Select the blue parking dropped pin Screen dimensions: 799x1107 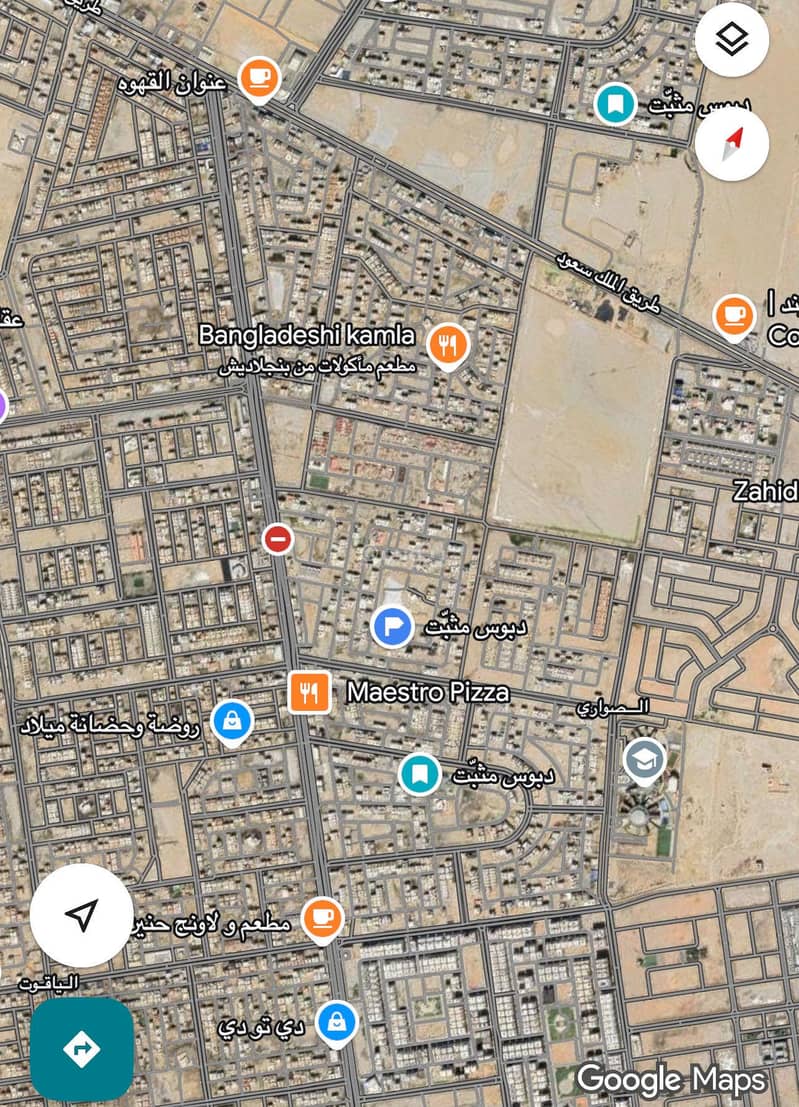[x=392, y=627]
